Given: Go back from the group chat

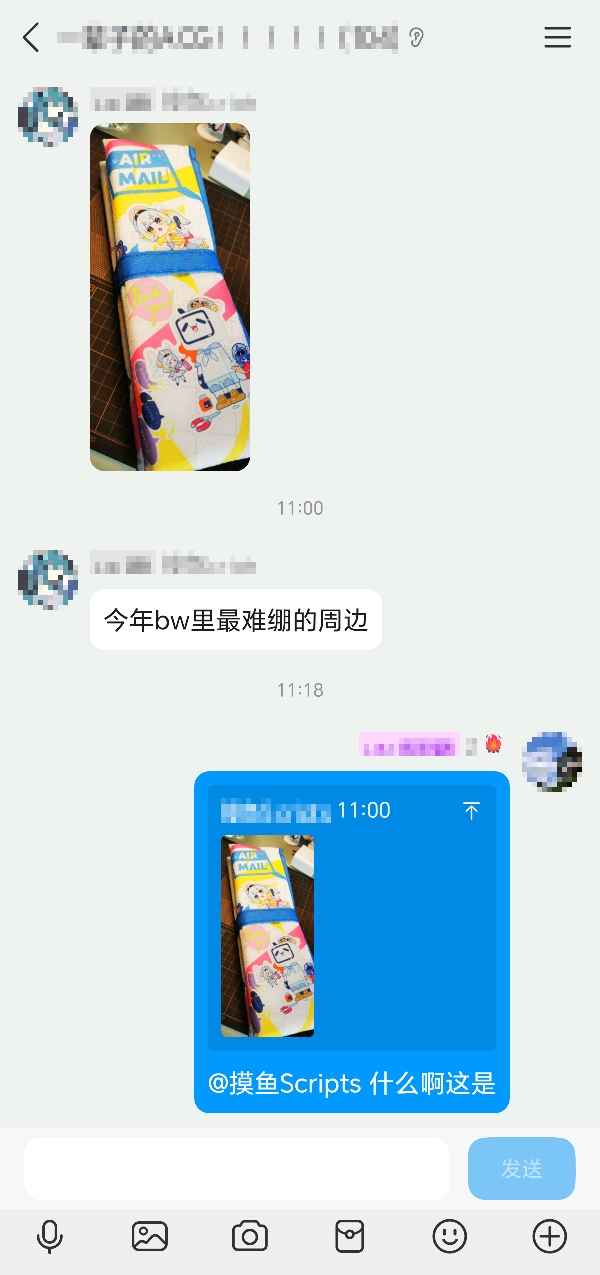Looking at the screenshot, I should click(31, 38).
